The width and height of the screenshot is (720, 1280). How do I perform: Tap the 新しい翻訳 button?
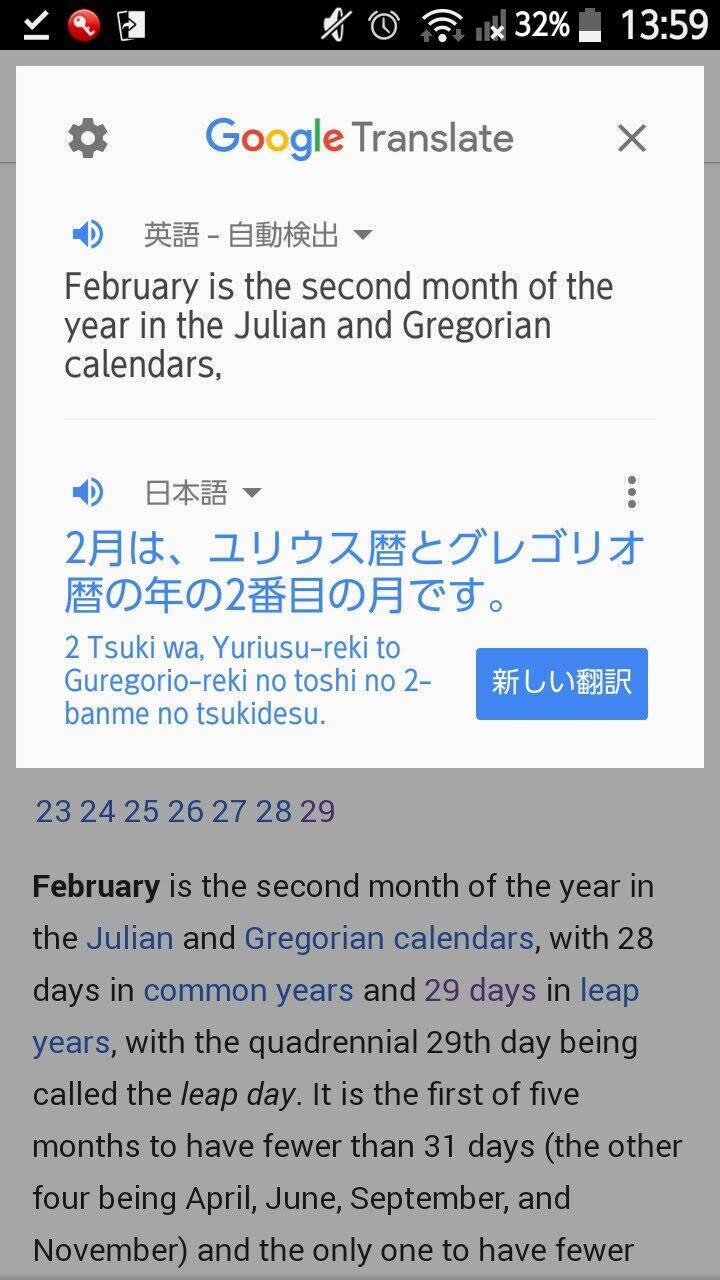click(561, 683)
